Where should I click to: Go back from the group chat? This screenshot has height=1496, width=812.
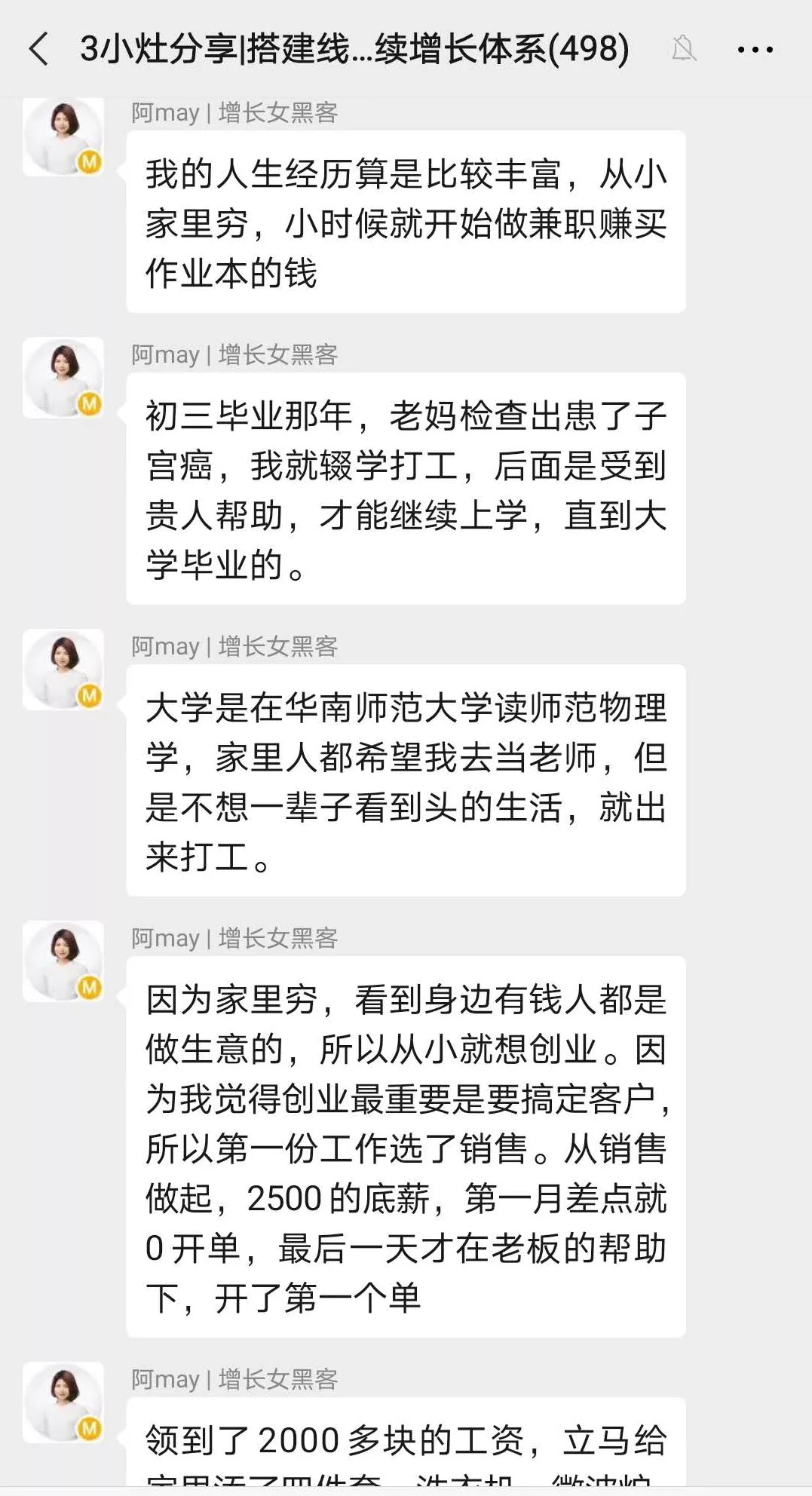point(39,50)
